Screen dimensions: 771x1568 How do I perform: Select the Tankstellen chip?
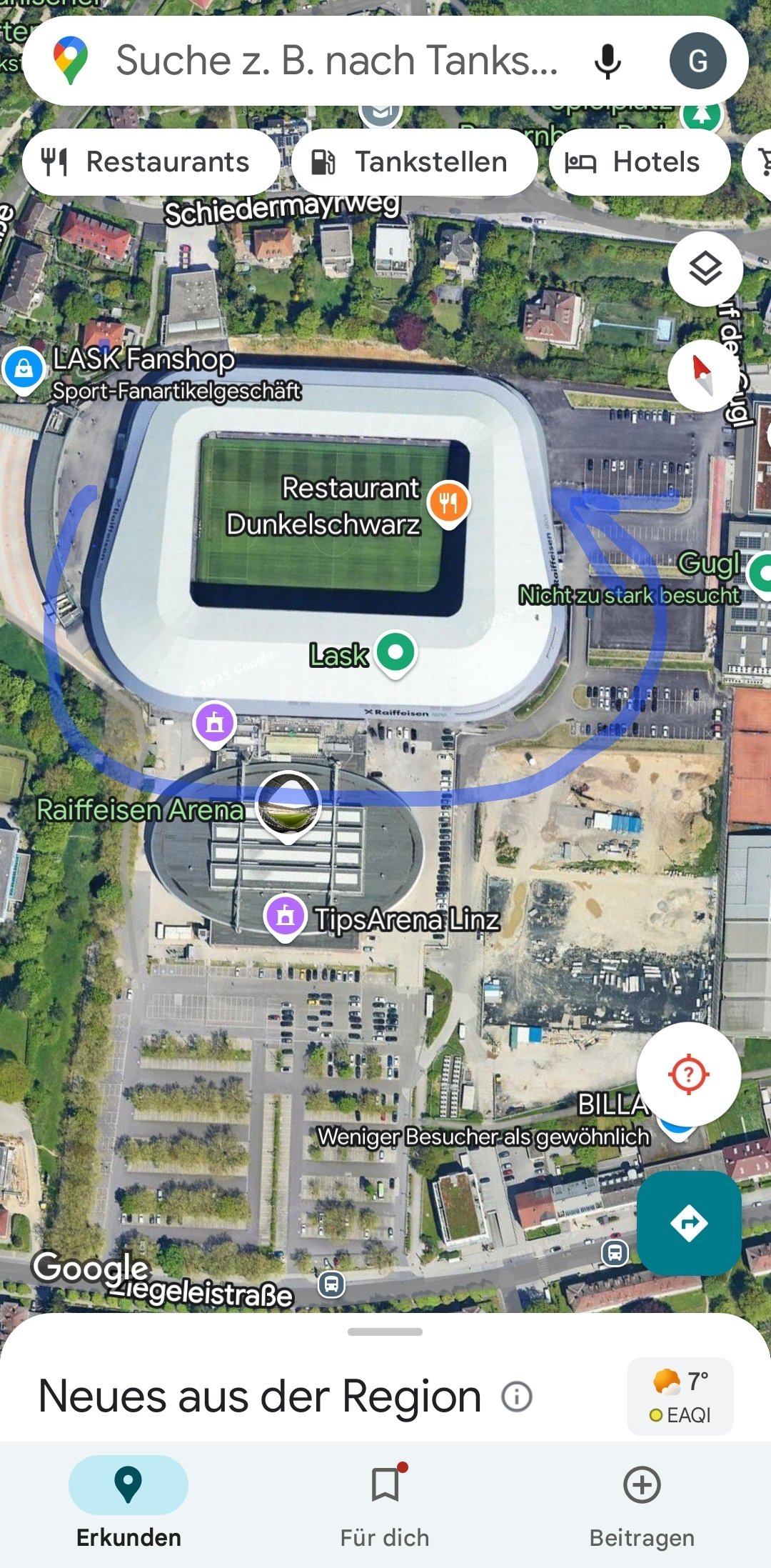[414, 162]
